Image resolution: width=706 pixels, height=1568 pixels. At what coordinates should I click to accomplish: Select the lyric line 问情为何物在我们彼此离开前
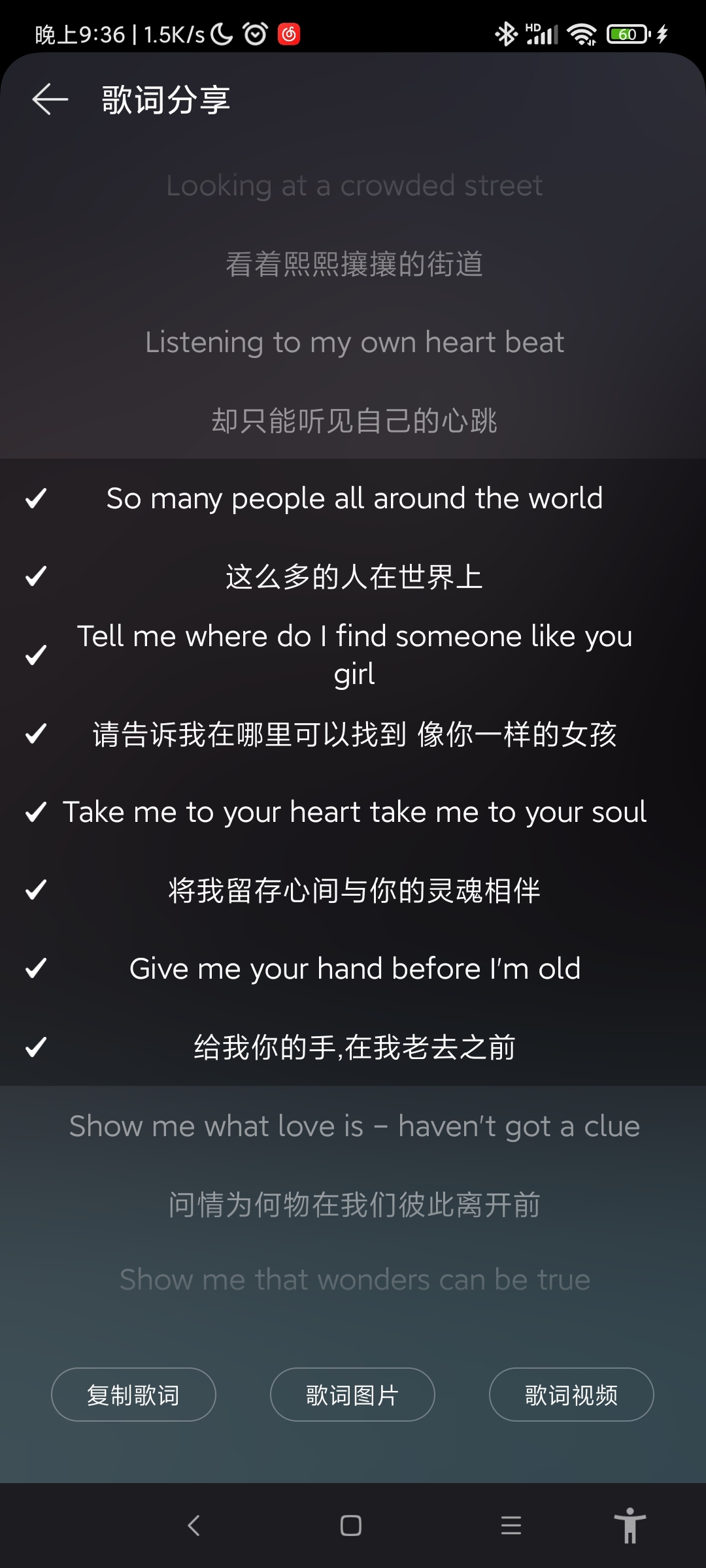pyautogui.click(x=354, y=1205)
